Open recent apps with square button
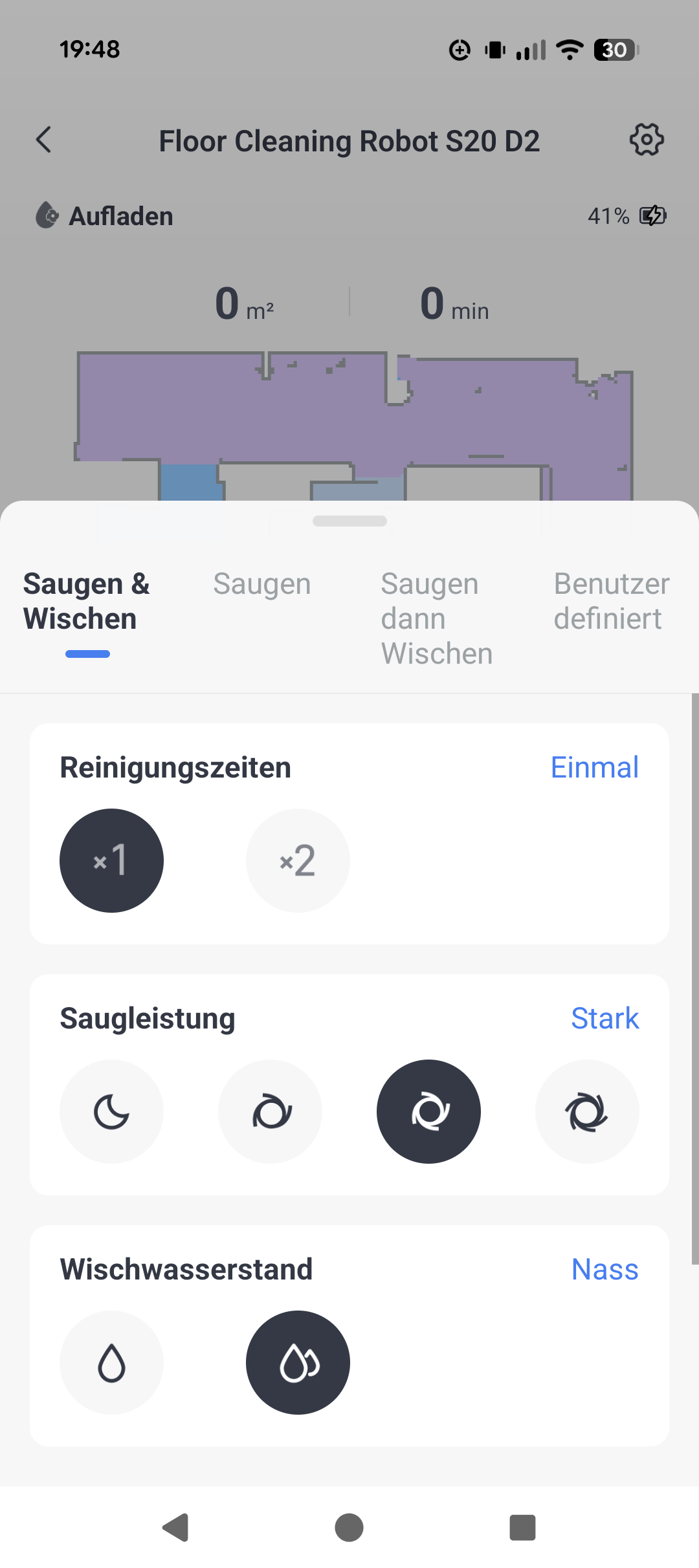Screen dimensions: 699x1568 pos(522,1528)
